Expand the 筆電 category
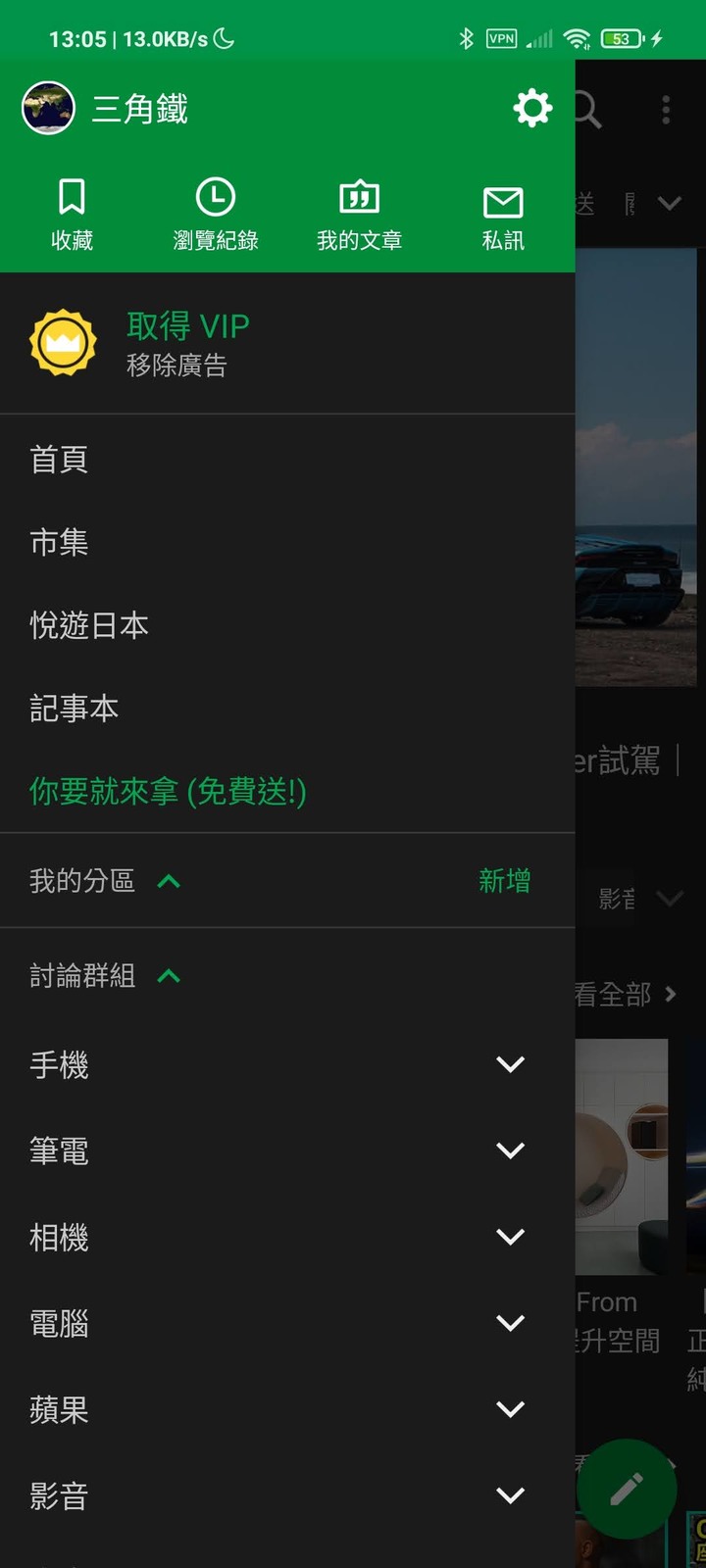 click(x=510, y=1151)
